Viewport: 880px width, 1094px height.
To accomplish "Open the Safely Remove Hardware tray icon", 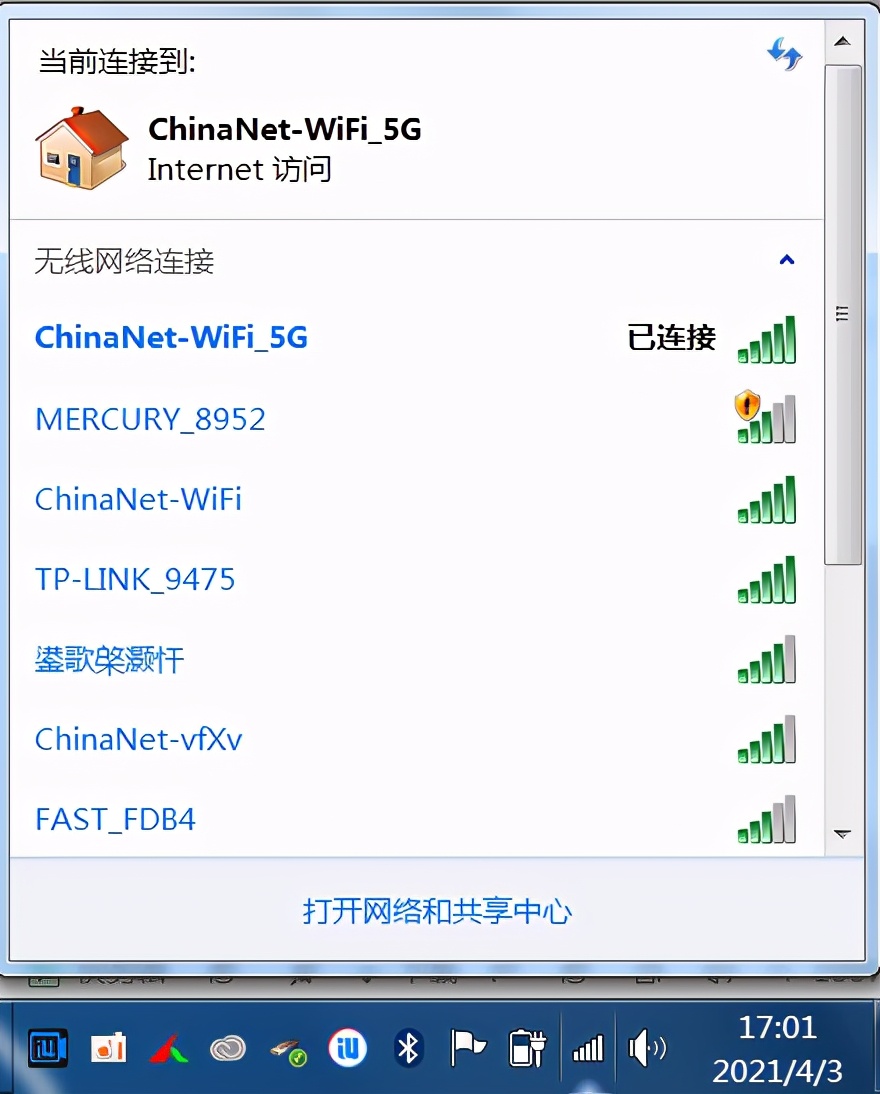I will click(288, 1049).
